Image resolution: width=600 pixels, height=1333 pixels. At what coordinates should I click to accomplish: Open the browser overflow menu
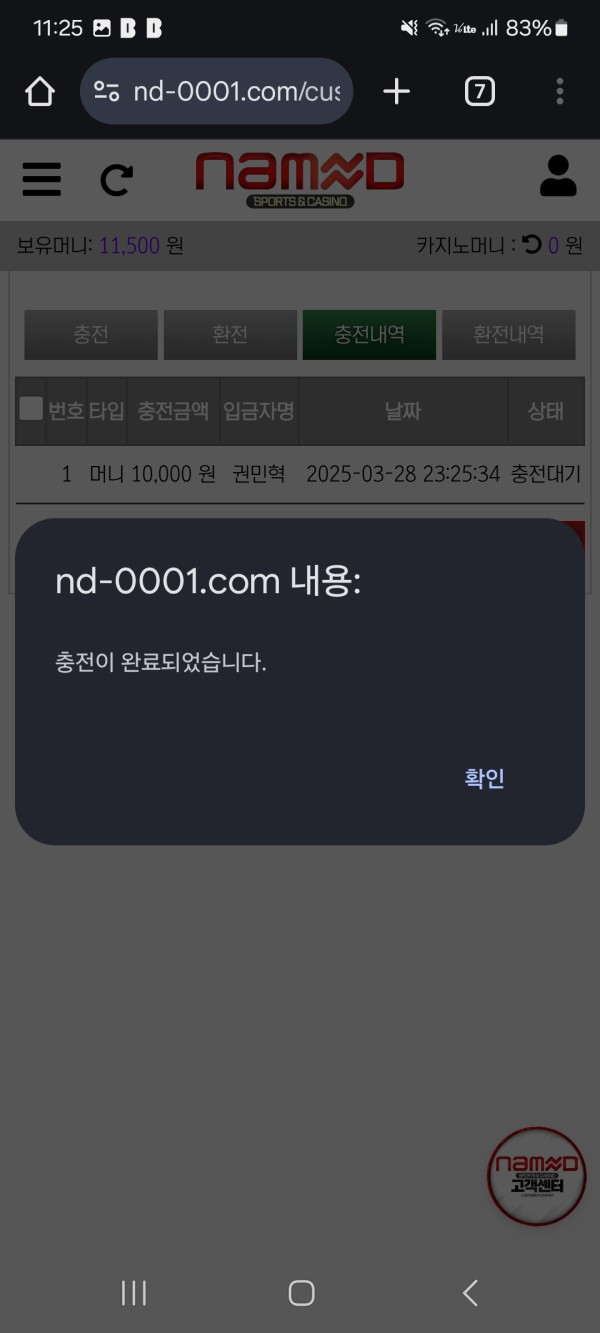coord(560,92)
